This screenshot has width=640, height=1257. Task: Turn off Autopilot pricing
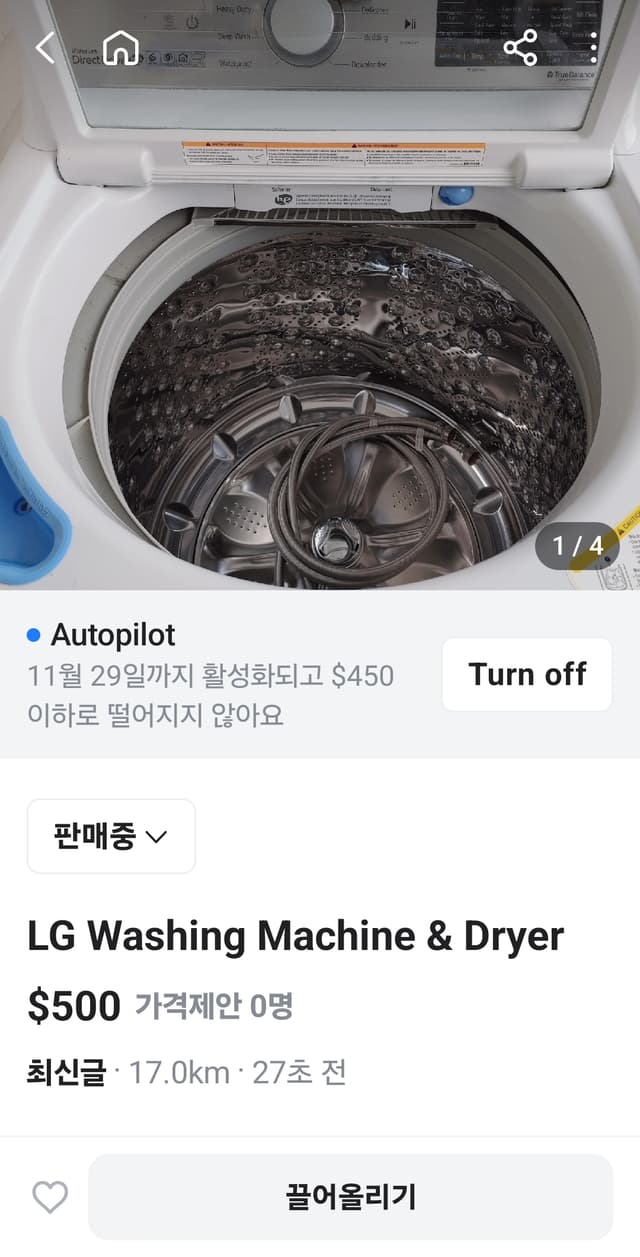point(527,674)
